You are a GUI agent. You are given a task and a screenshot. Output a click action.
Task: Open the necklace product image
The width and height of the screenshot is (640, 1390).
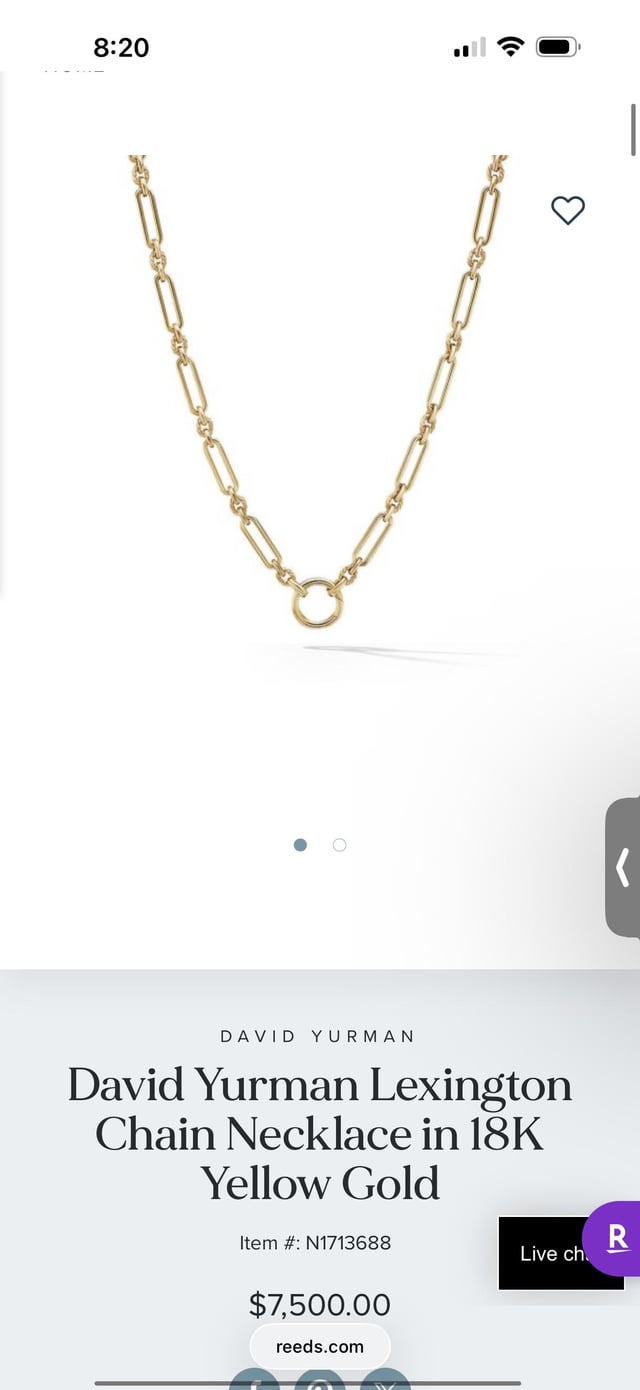pos(319,392)
